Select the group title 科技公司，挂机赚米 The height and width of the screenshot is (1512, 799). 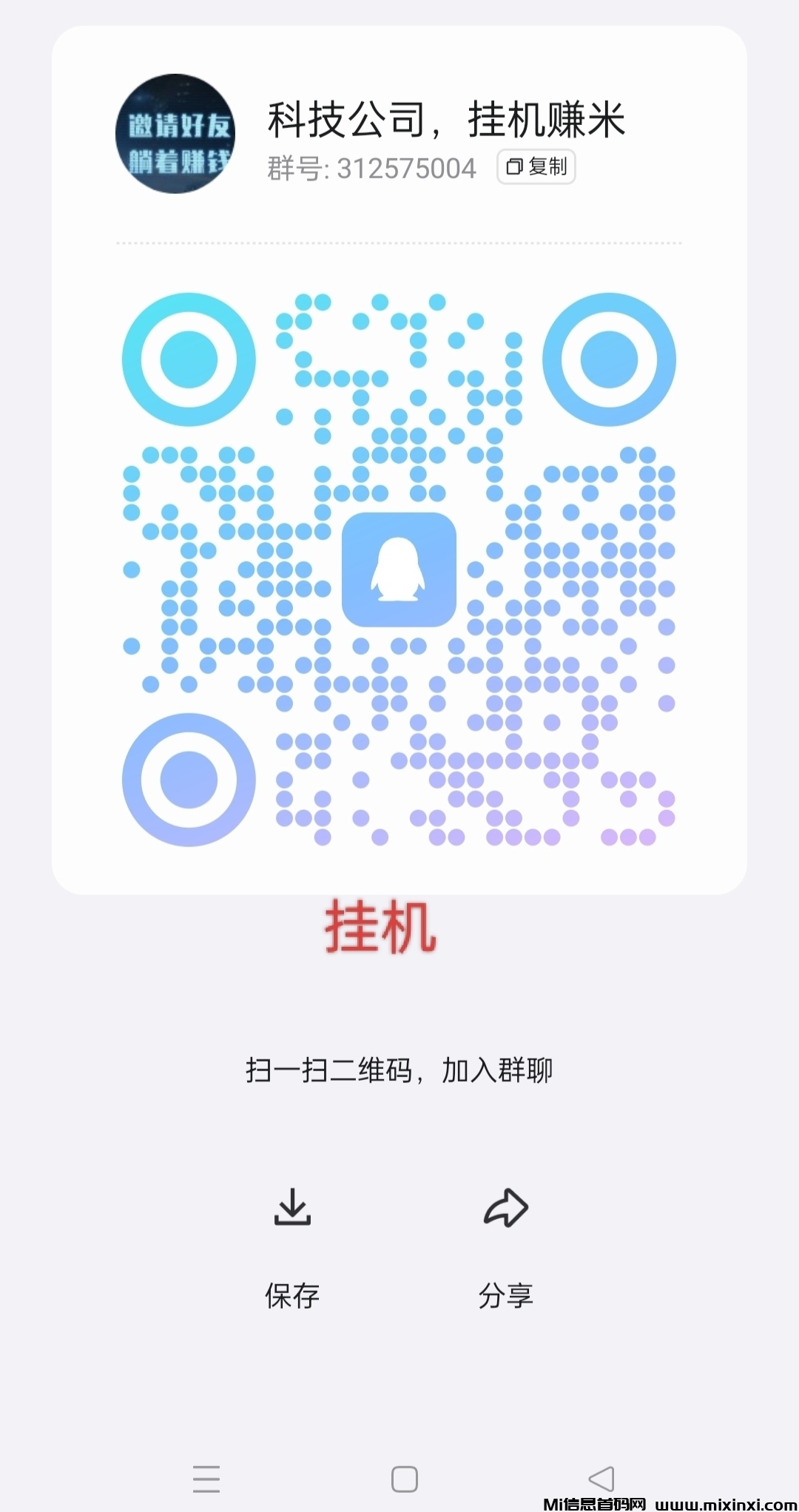(x=445, y=121)
